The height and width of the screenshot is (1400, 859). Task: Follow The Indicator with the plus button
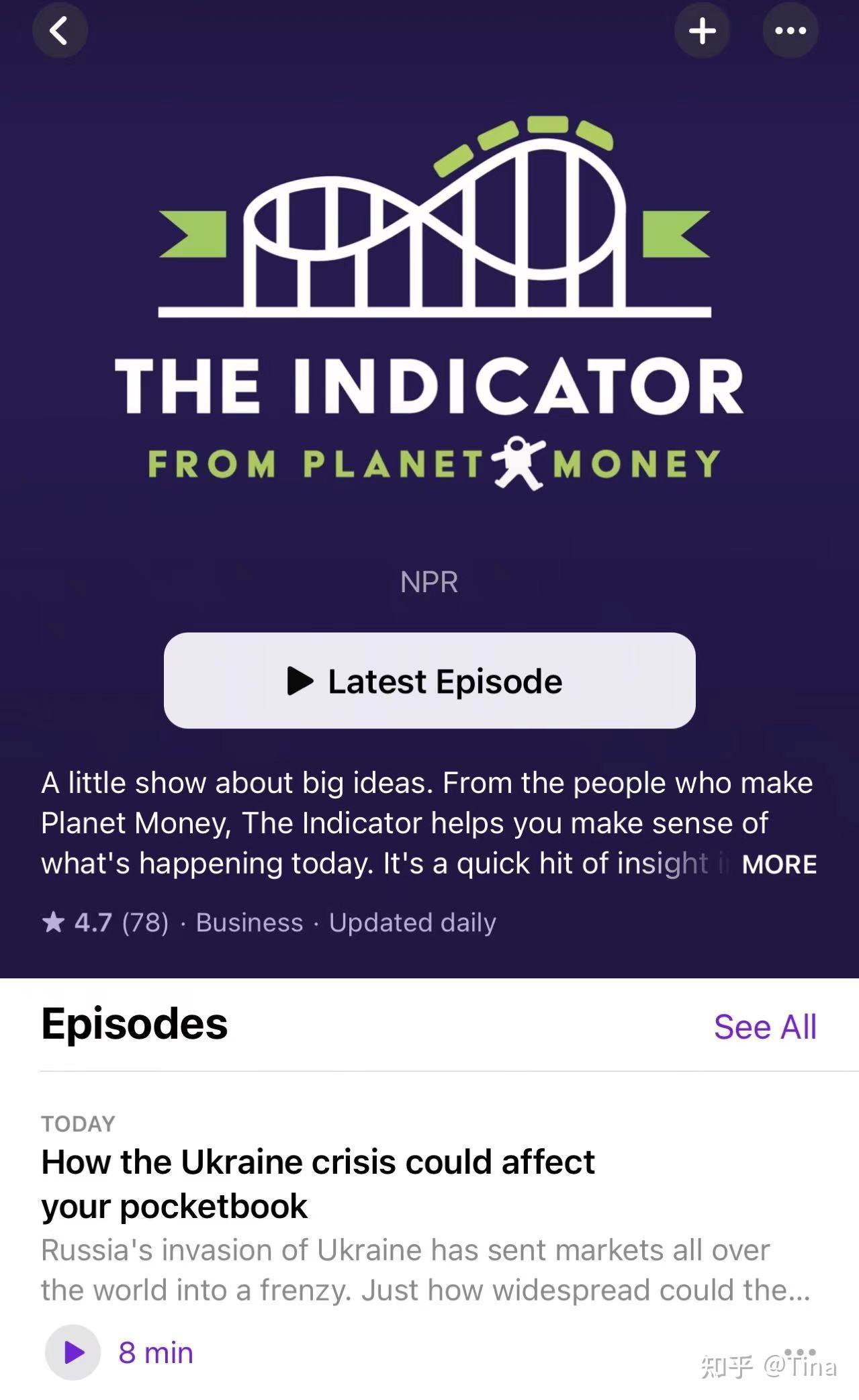[x=702, y=31]
